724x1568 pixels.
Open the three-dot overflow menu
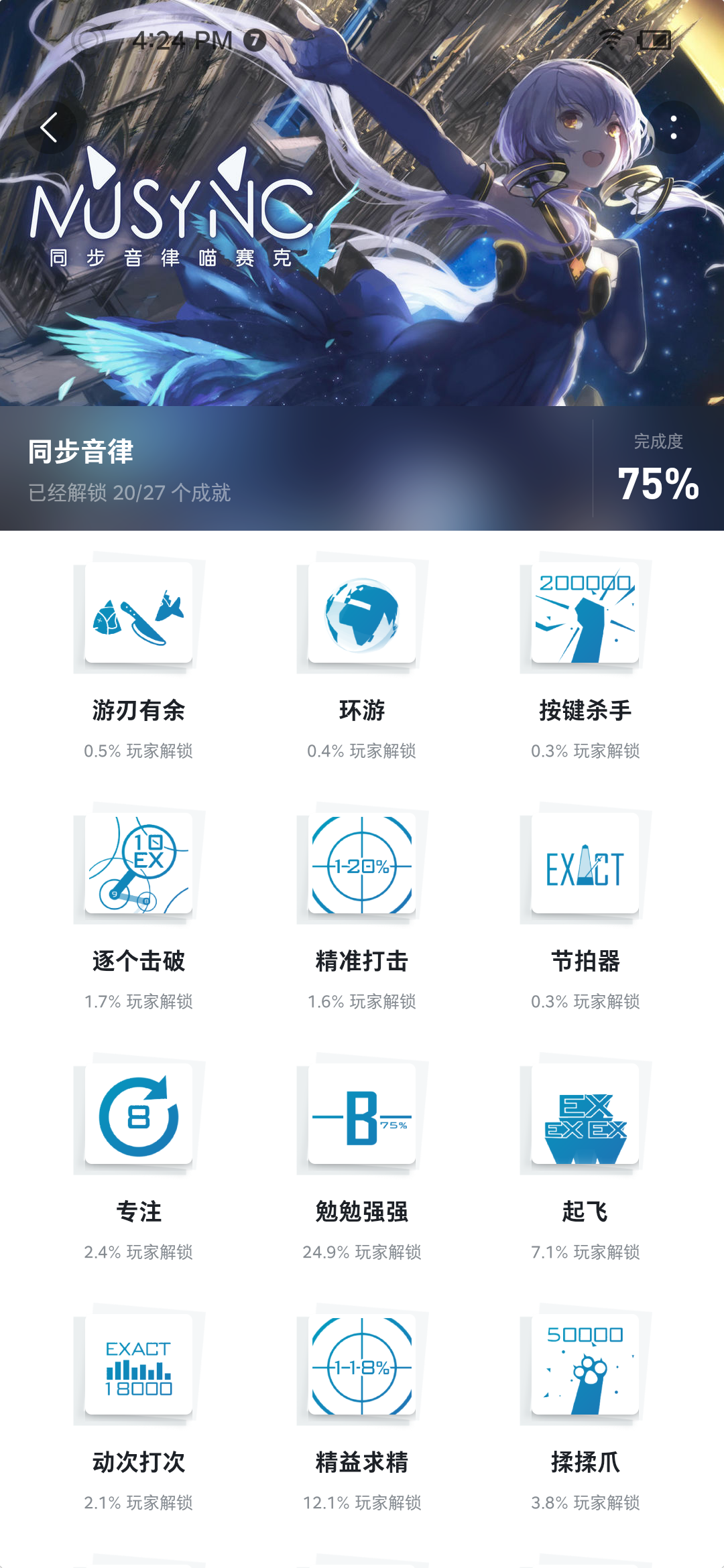click(673, 127)
